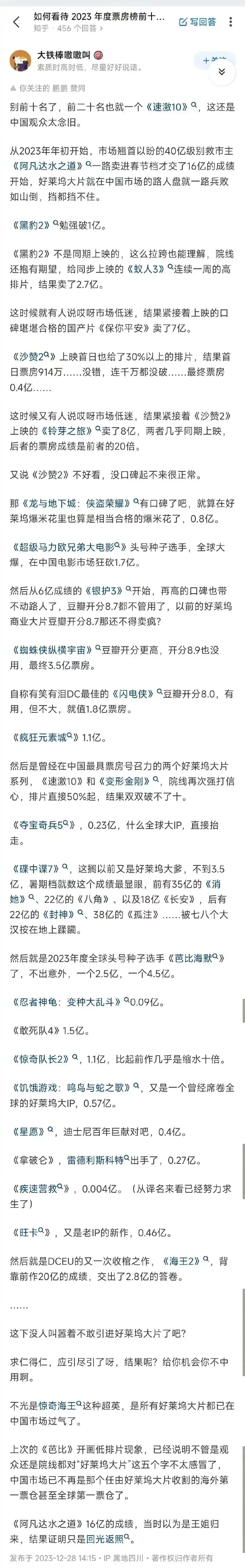Collapse the answer with the down-arrow button
The image size is (245, 1568).
pyautogui.click(x=222, y=72)
